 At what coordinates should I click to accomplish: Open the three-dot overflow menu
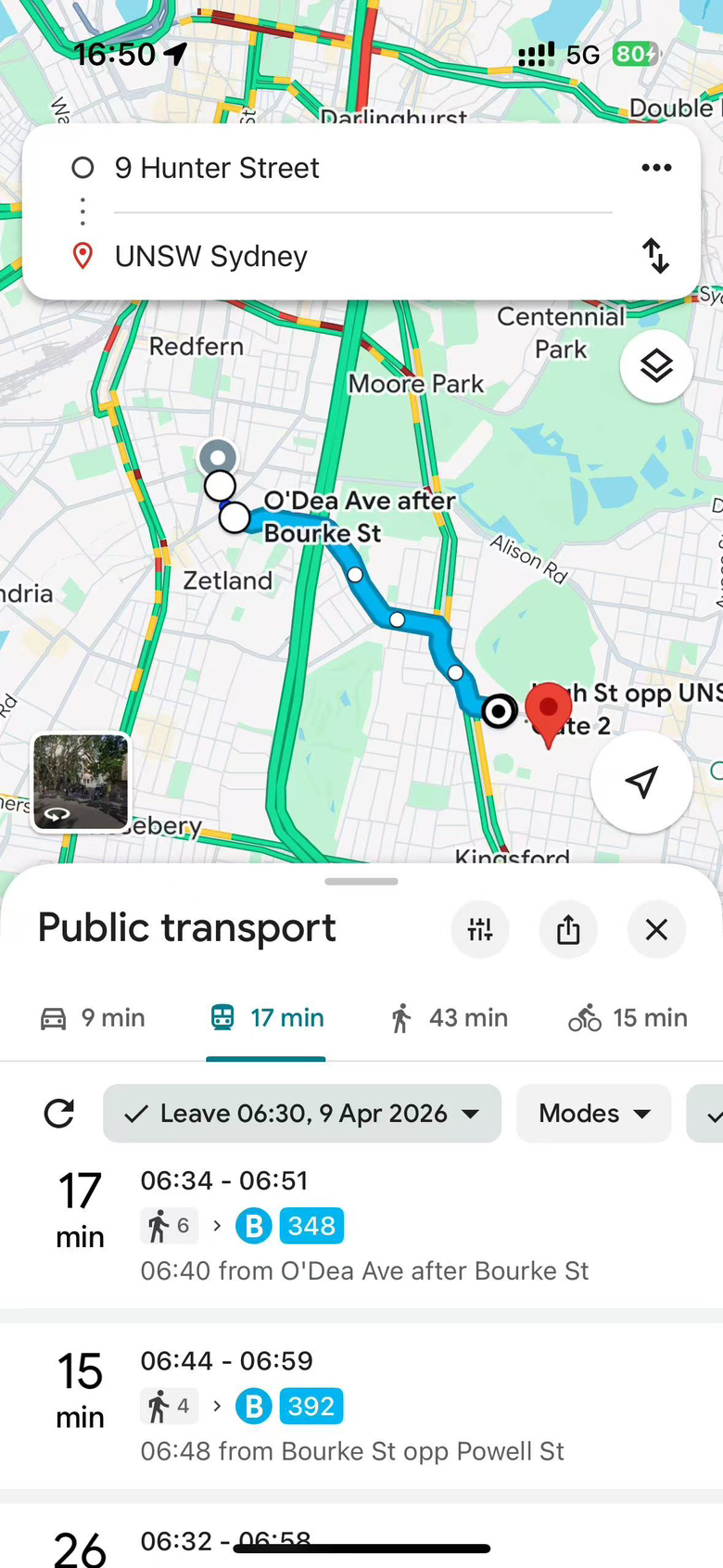(656, 168)
